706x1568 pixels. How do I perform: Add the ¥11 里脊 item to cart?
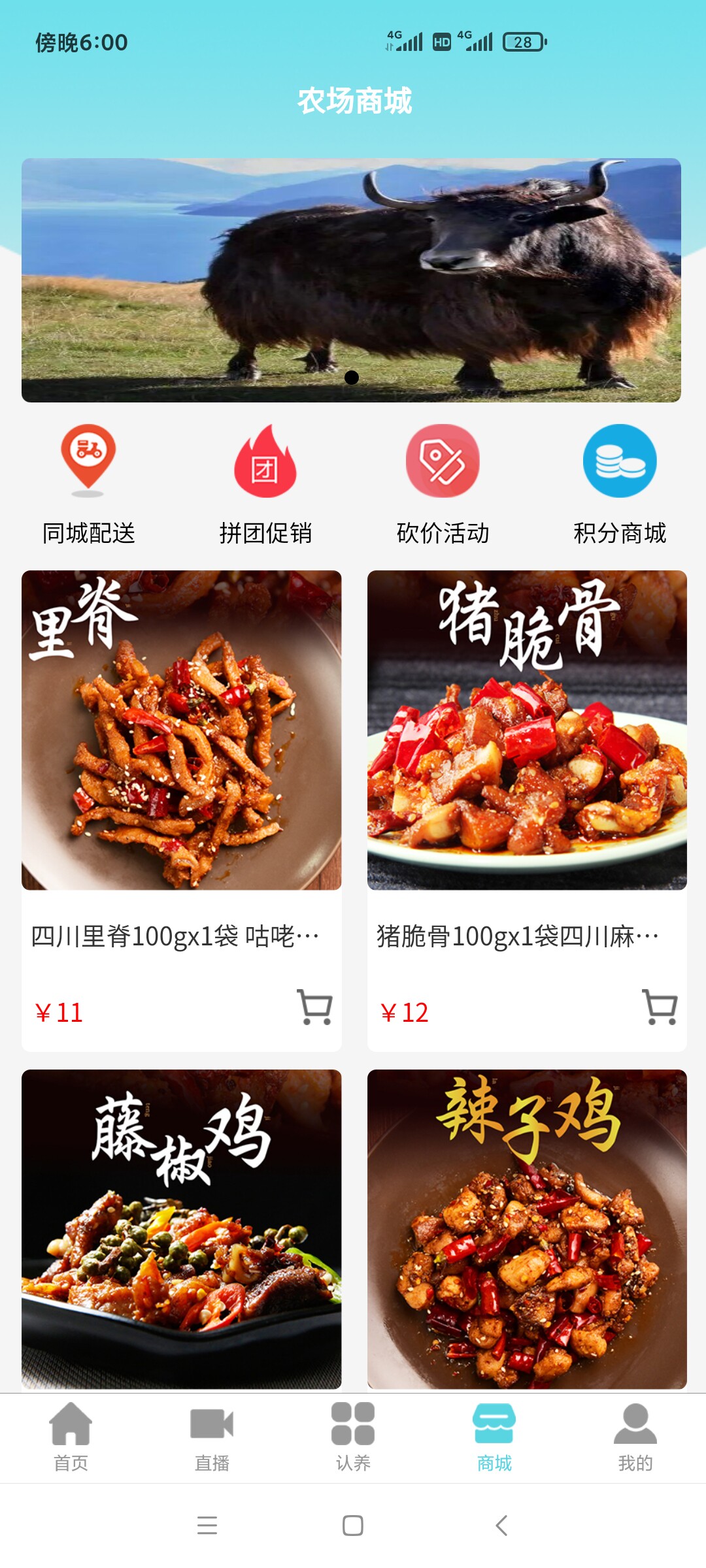tap(315, 1007)
